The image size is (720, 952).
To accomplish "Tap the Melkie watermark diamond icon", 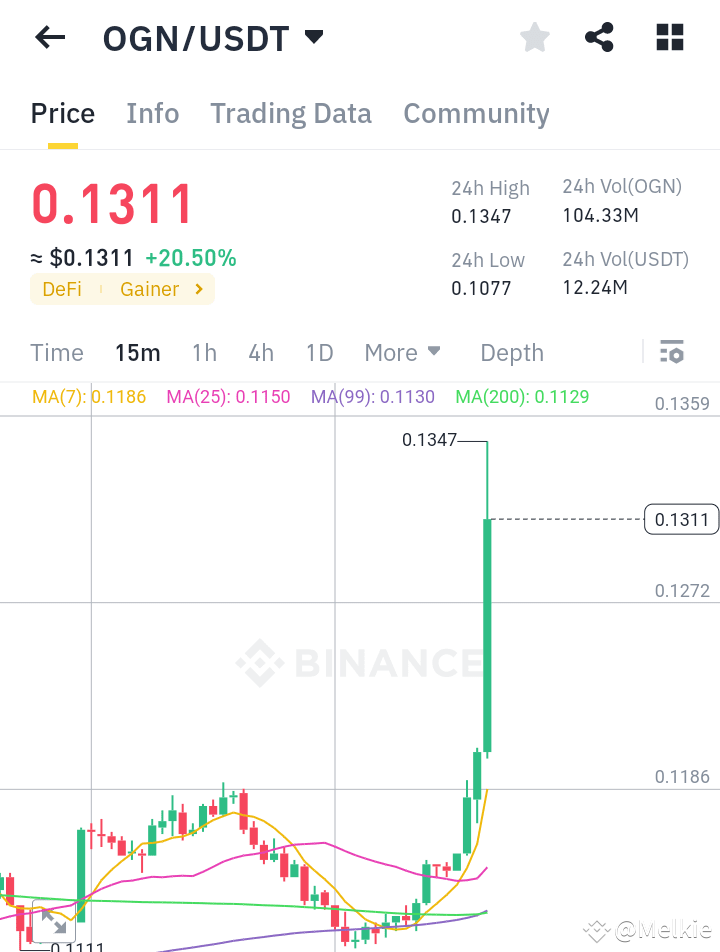I will point(598,931).
